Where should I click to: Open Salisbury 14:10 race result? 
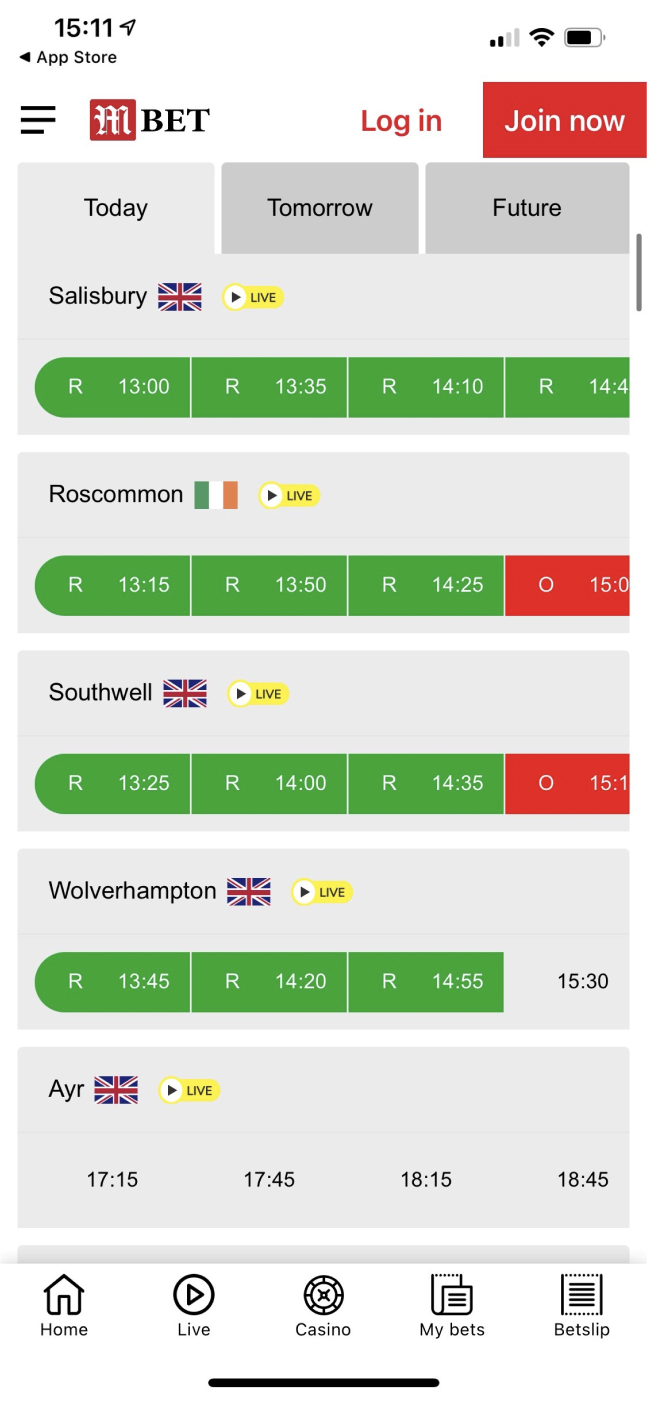click(x=427, y=387)
